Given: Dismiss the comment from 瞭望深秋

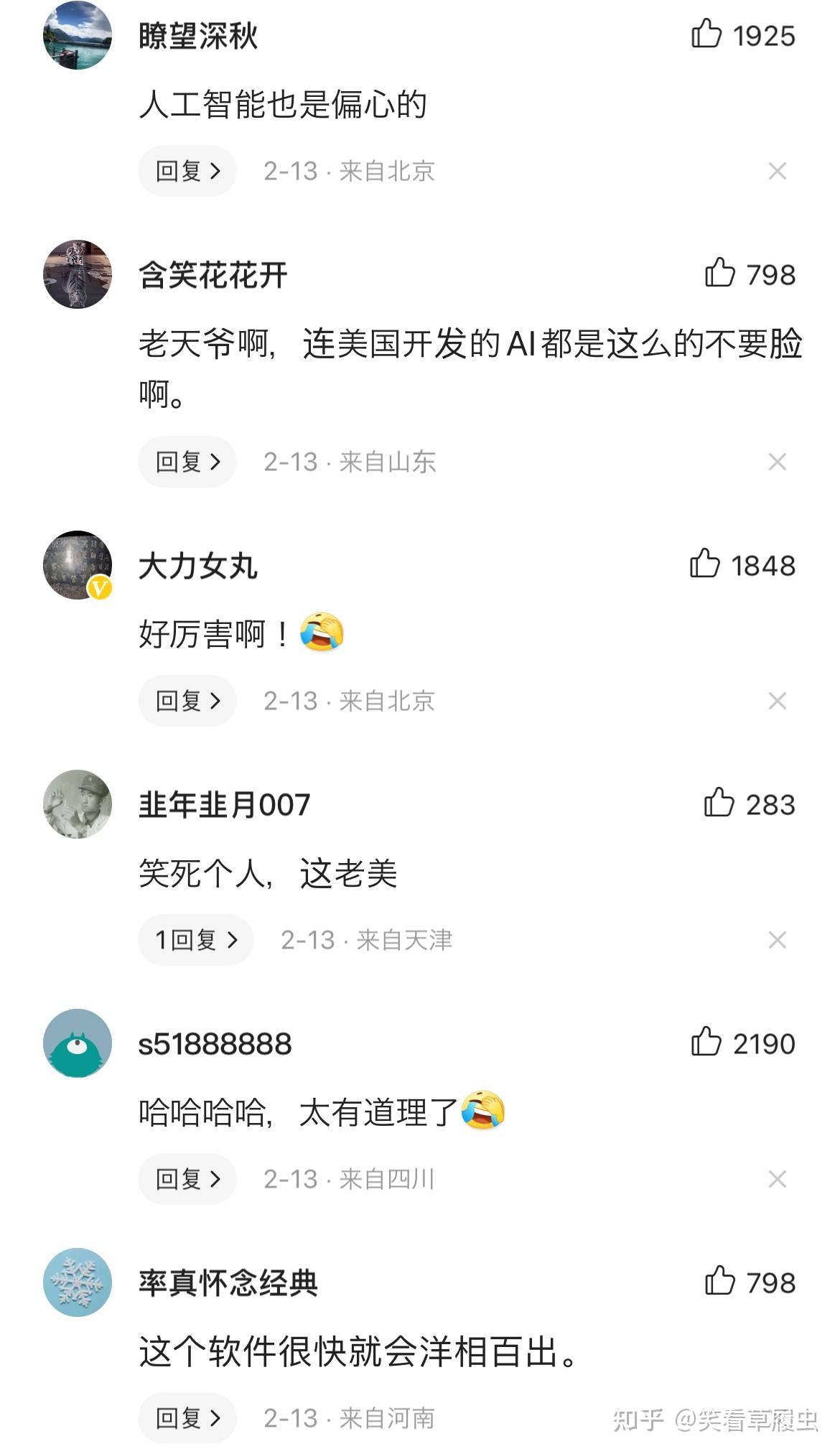Looking at the screenshot, I should [777, 171].
